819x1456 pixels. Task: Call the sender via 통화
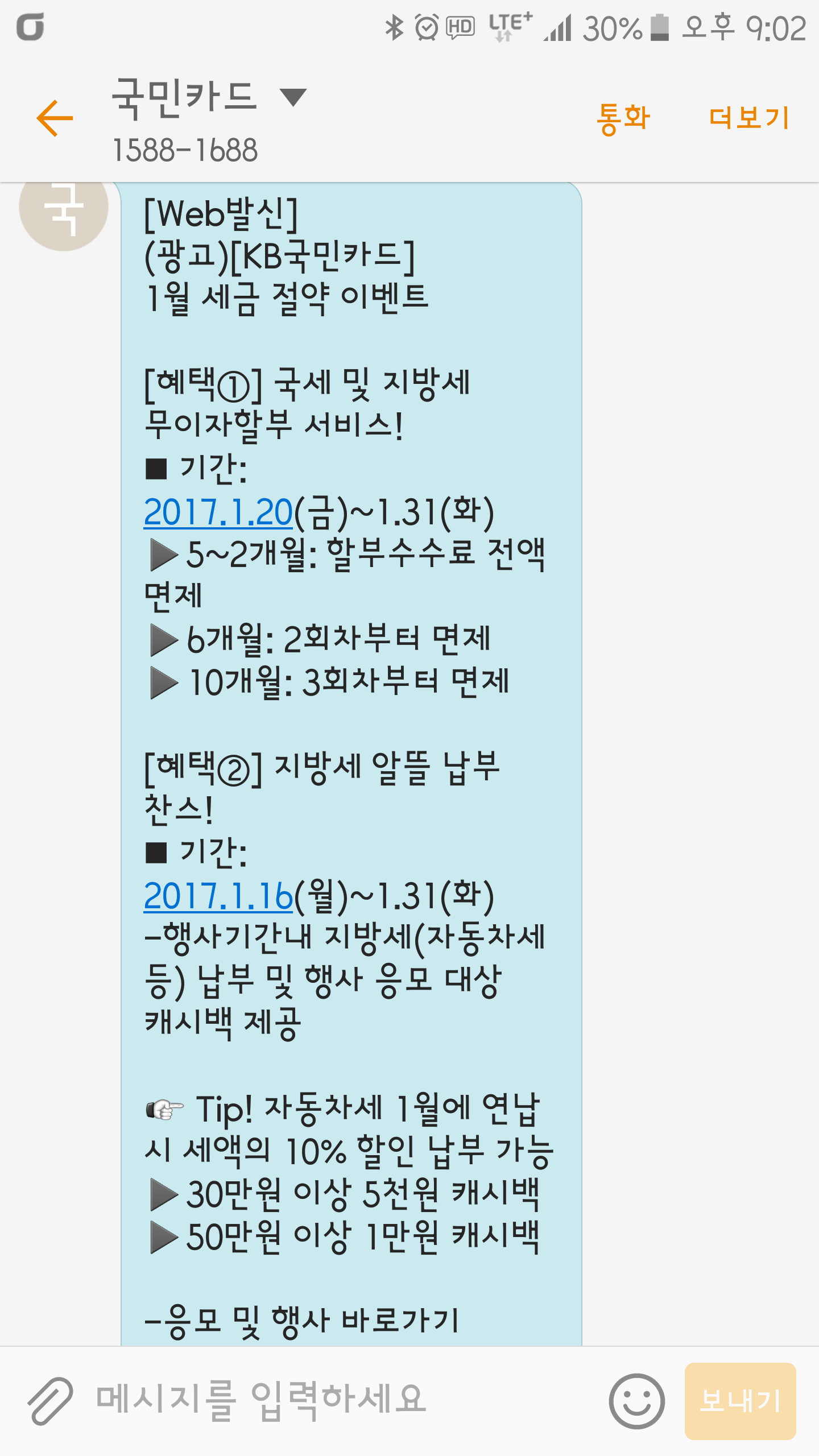point(623,118)
